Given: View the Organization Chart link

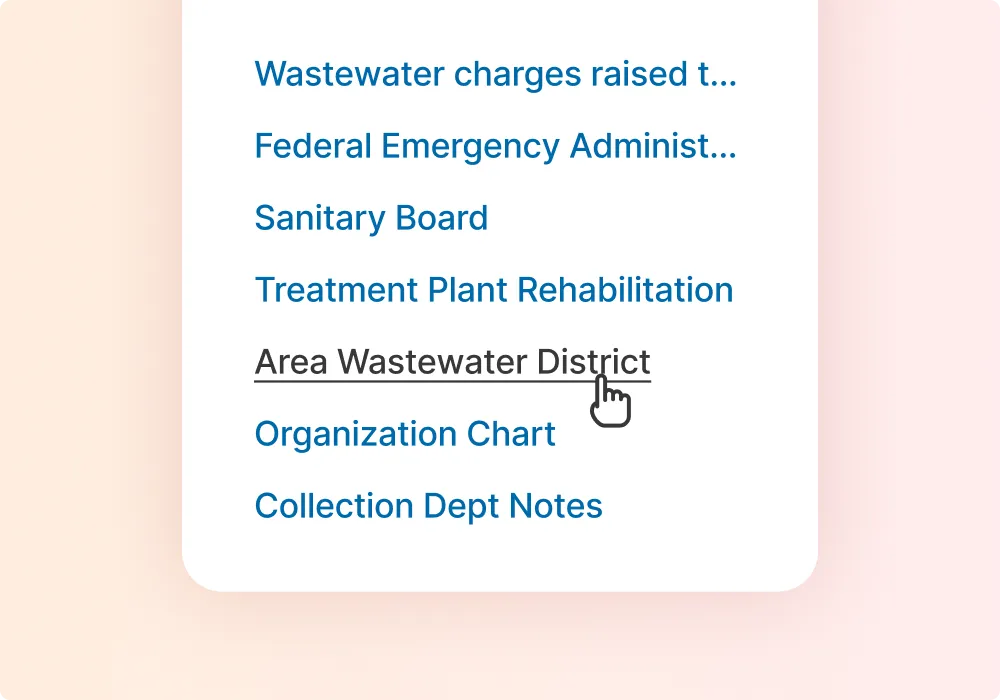Looking at the screenshot, I should tap(405, 434).
